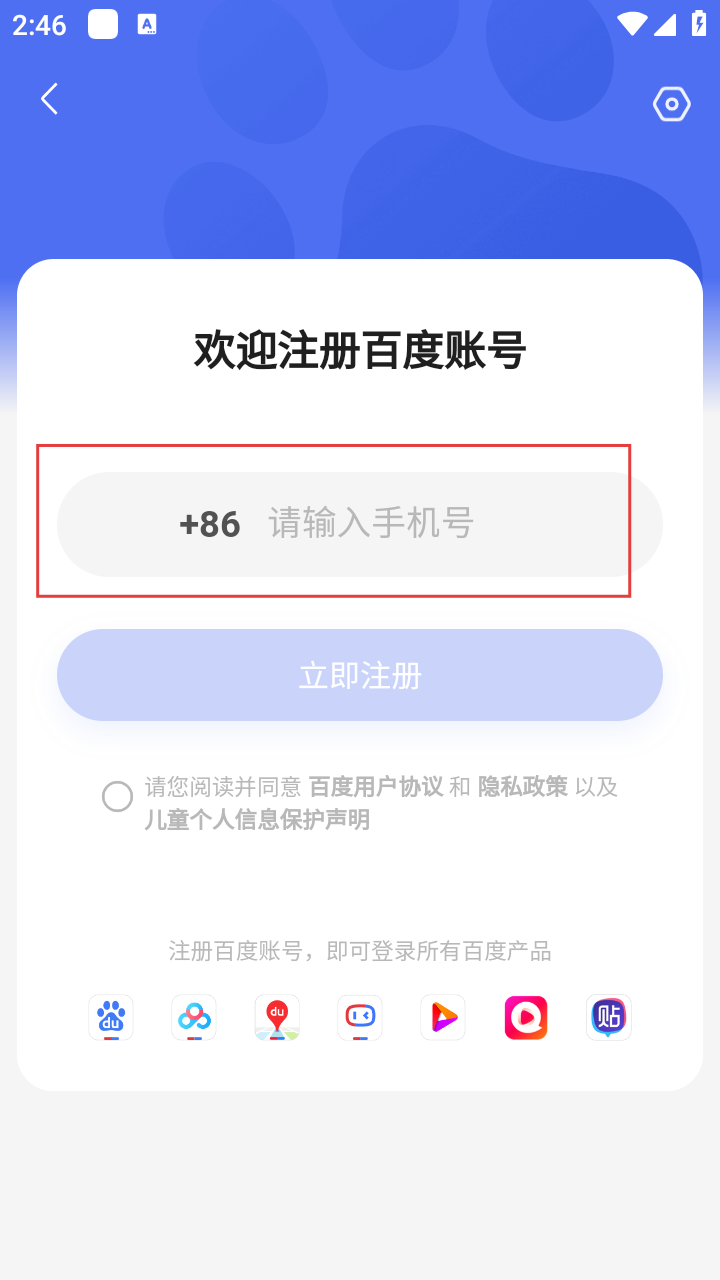720x1280 pixels.
Task: View the 儿童个人信息保护声明 statement
Action: (x=257, y=820)
